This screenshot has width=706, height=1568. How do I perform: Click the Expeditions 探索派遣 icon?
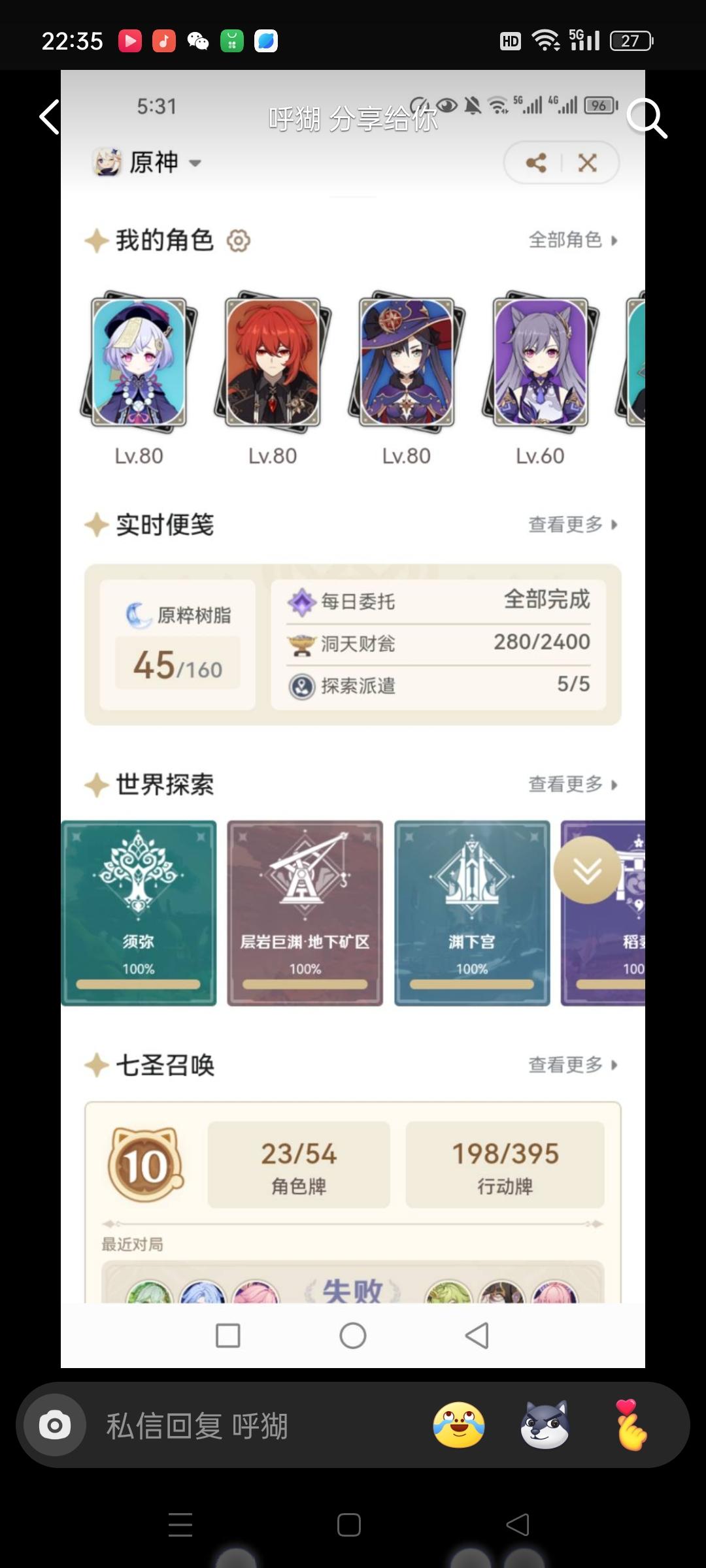click(x=301, y=686)
